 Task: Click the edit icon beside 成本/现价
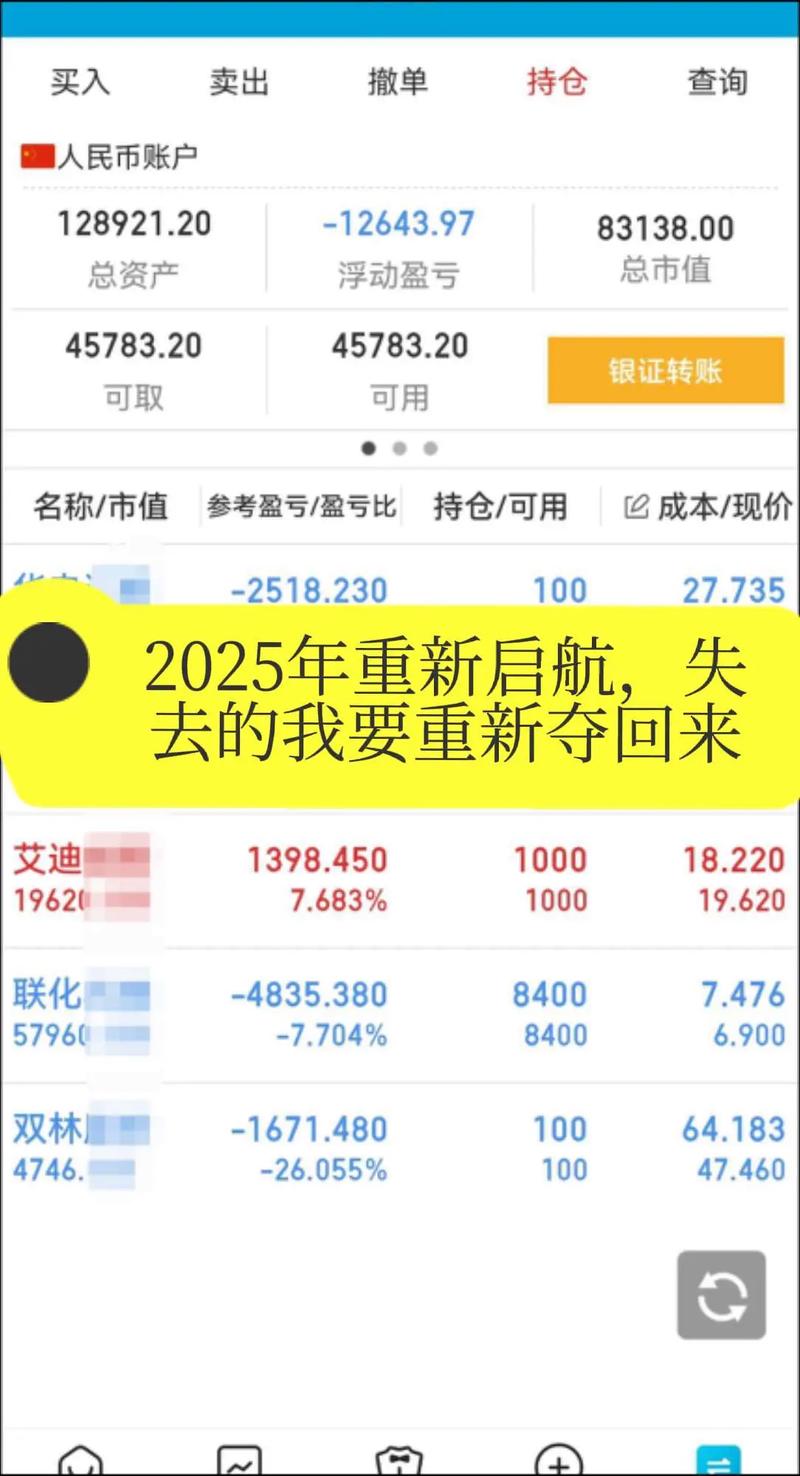click(x=637, y=506)
